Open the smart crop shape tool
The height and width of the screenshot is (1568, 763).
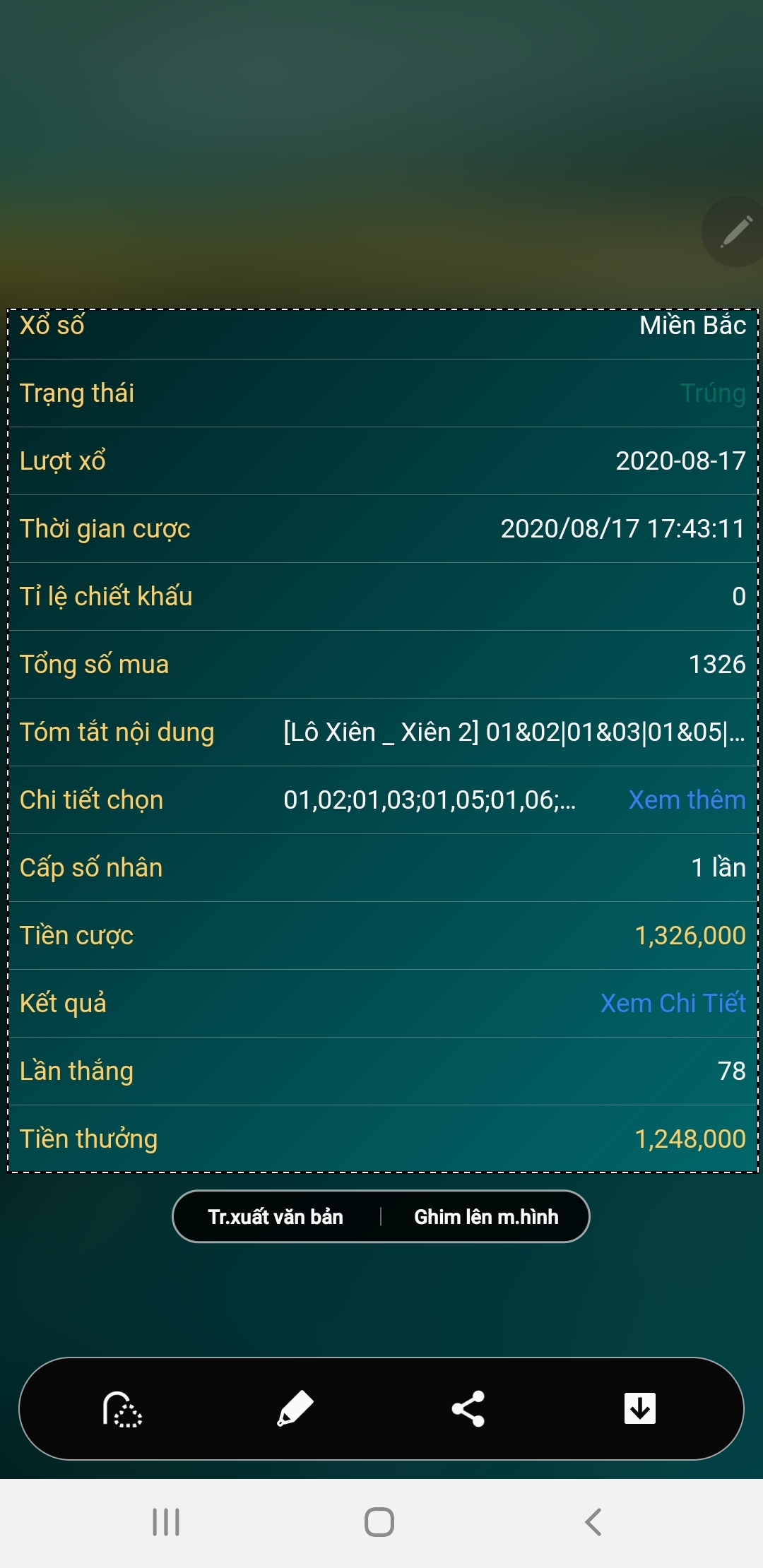[x=122, y=1409]
